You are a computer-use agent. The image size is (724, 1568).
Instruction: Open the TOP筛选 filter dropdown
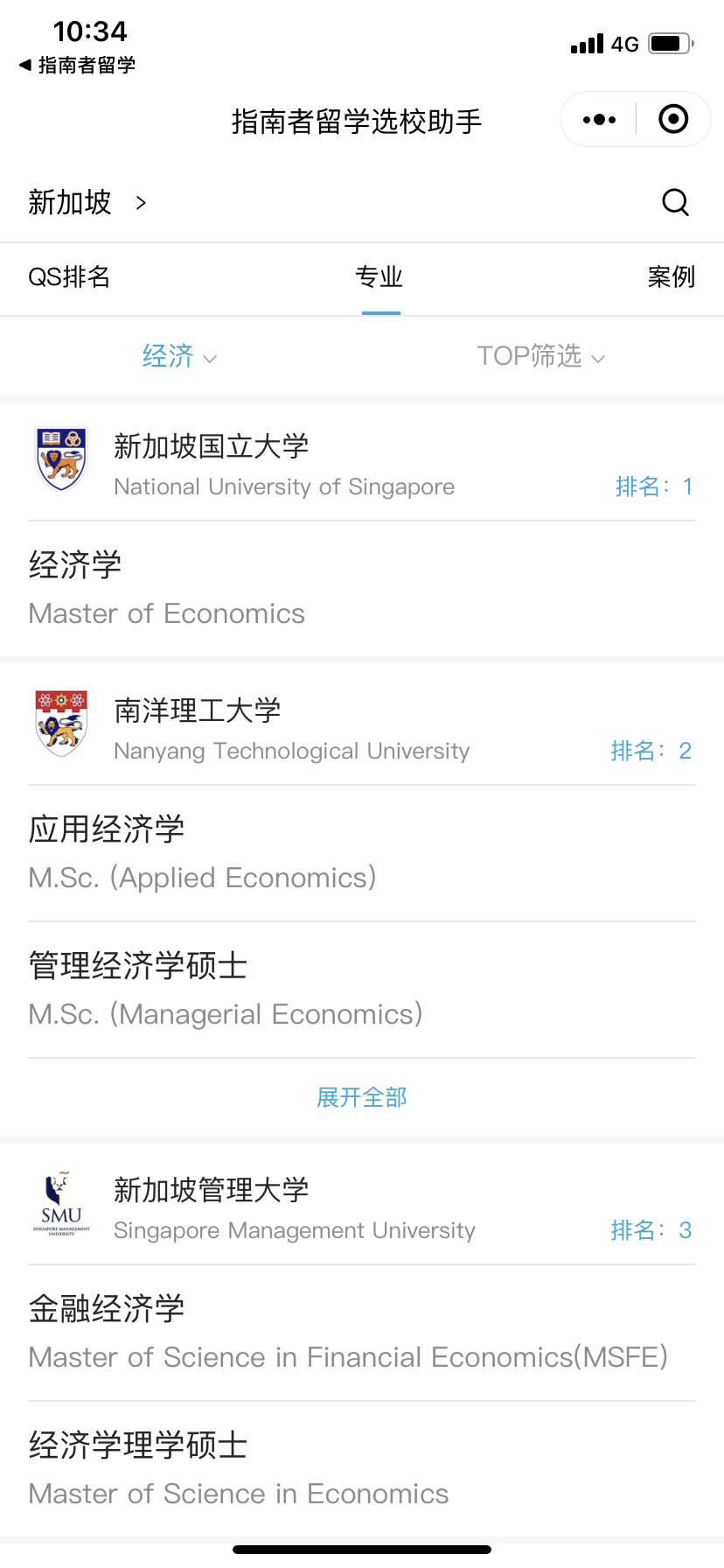[x=540, y=356]
